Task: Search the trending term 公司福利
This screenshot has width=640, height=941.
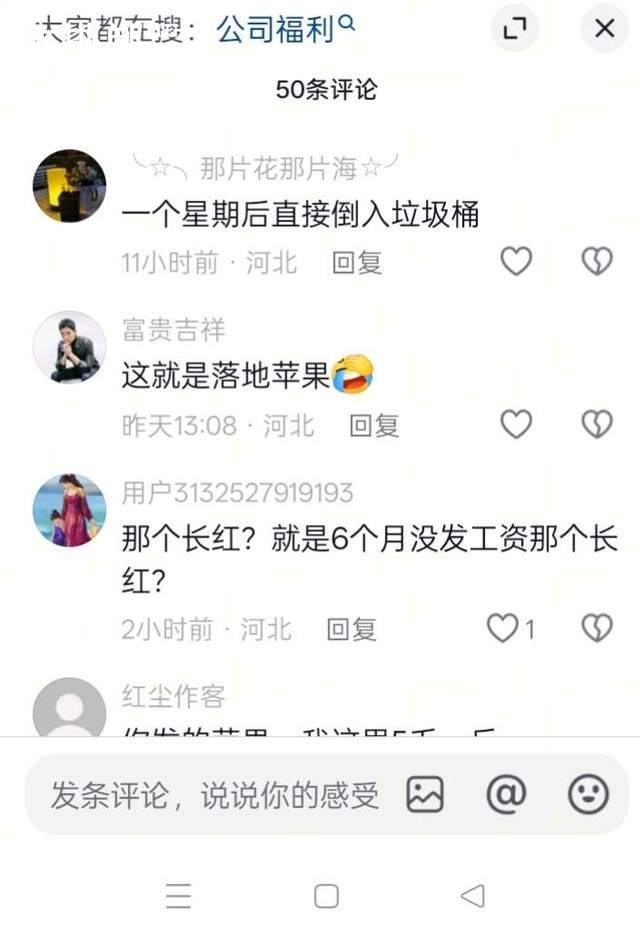Action: coord(285,28)
